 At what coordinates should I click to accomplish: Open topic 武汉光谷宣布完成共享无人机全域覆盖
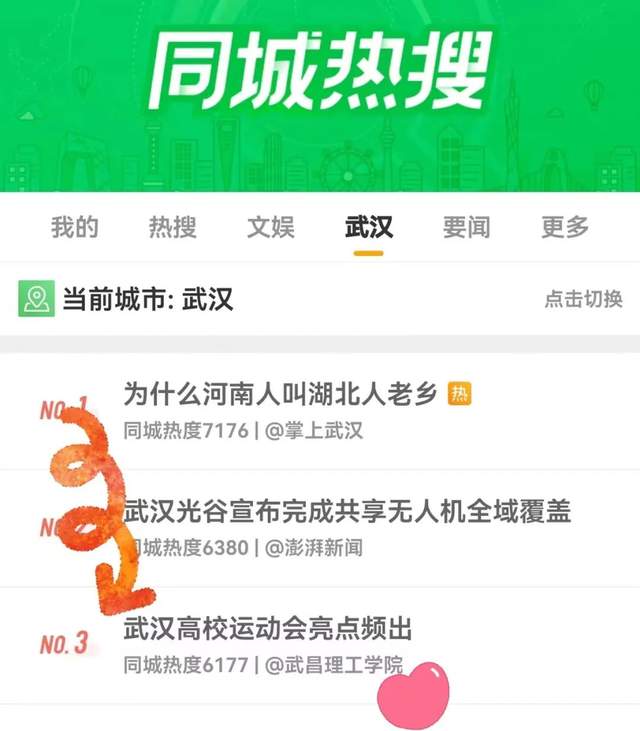click(347, 512)
